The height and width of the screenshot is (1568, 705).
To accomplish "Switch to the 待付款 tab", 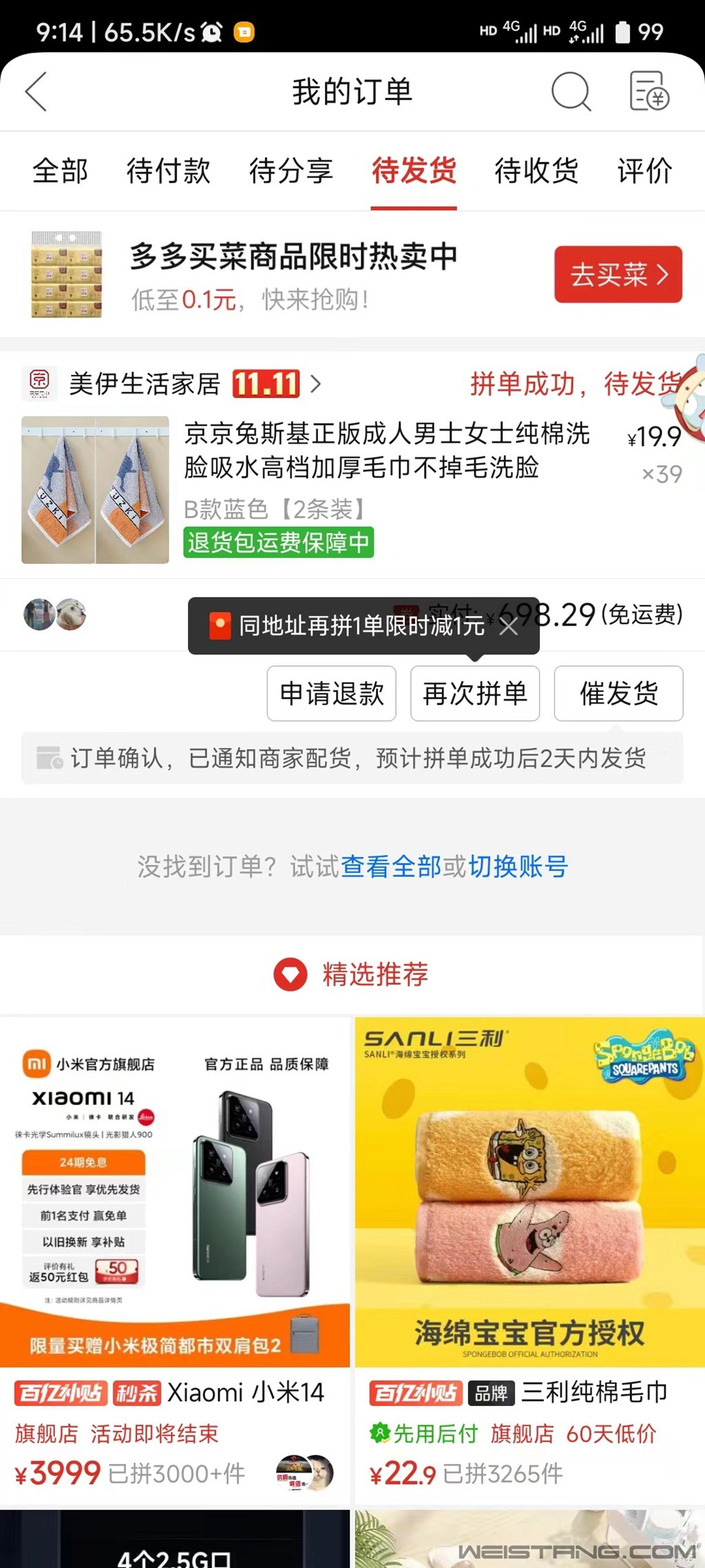I will point(168,171).
